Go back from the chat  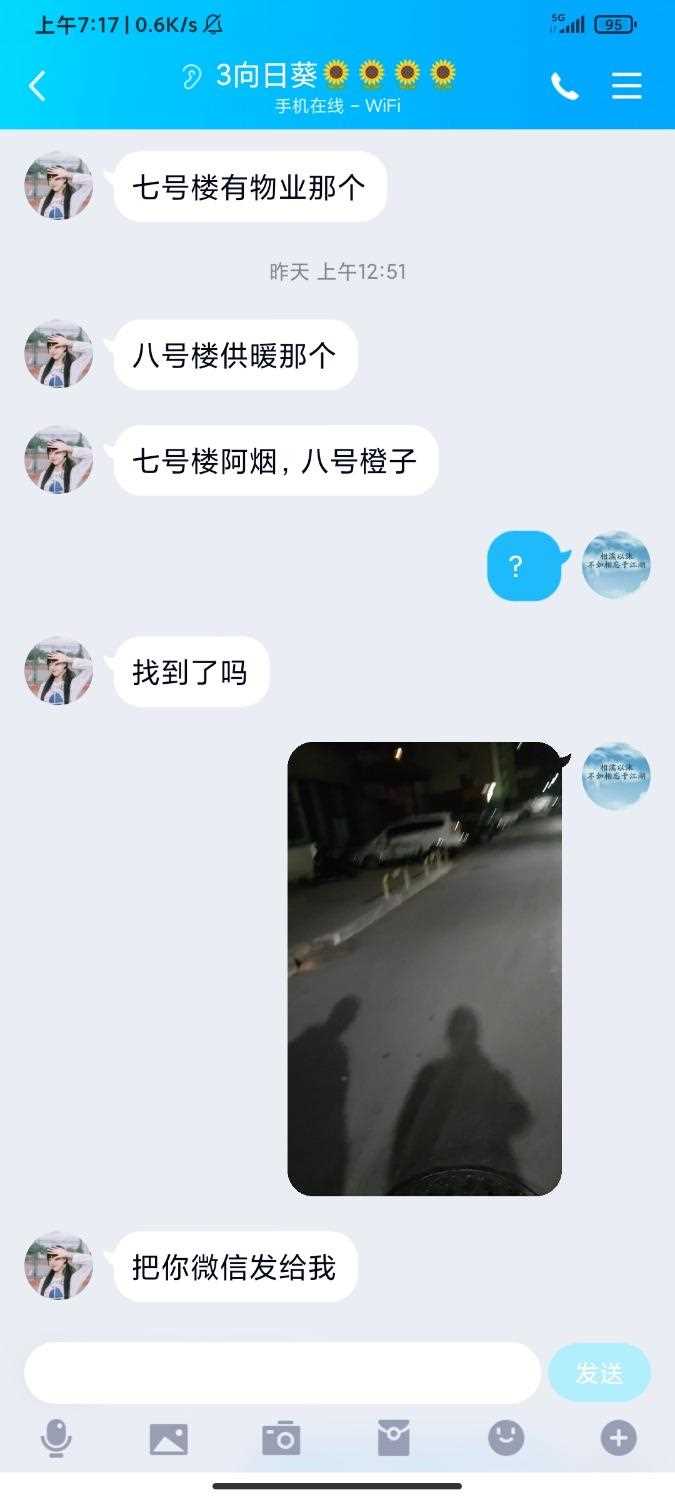(37, 87)
